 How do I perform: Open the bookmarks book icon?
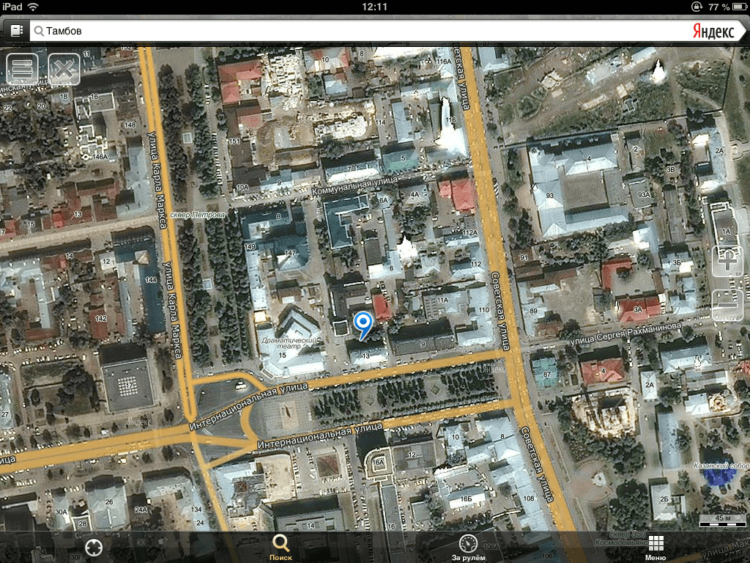click(16, 30)
